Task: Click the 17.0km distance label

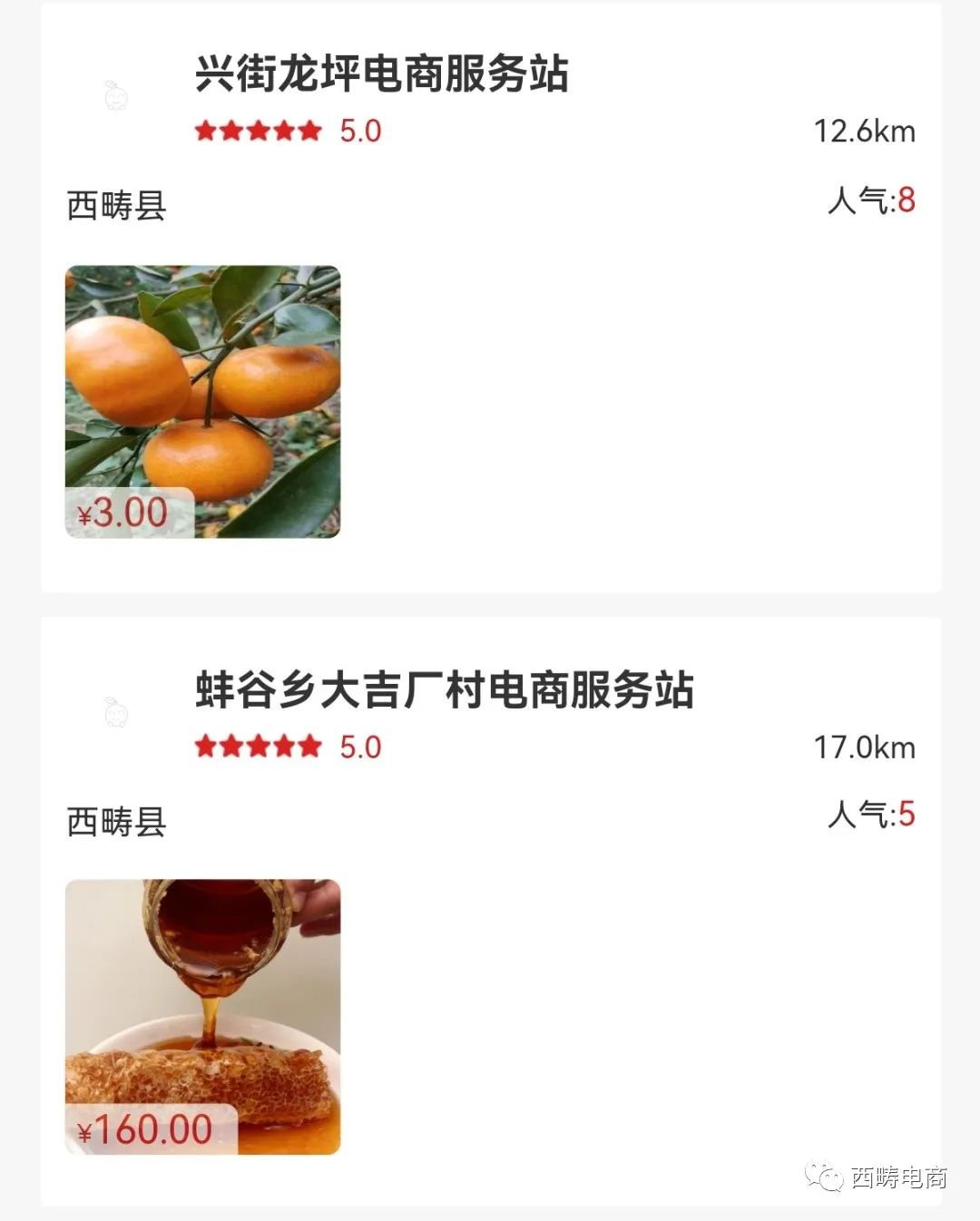Action: pyautogui.click(x=865, y=747)
